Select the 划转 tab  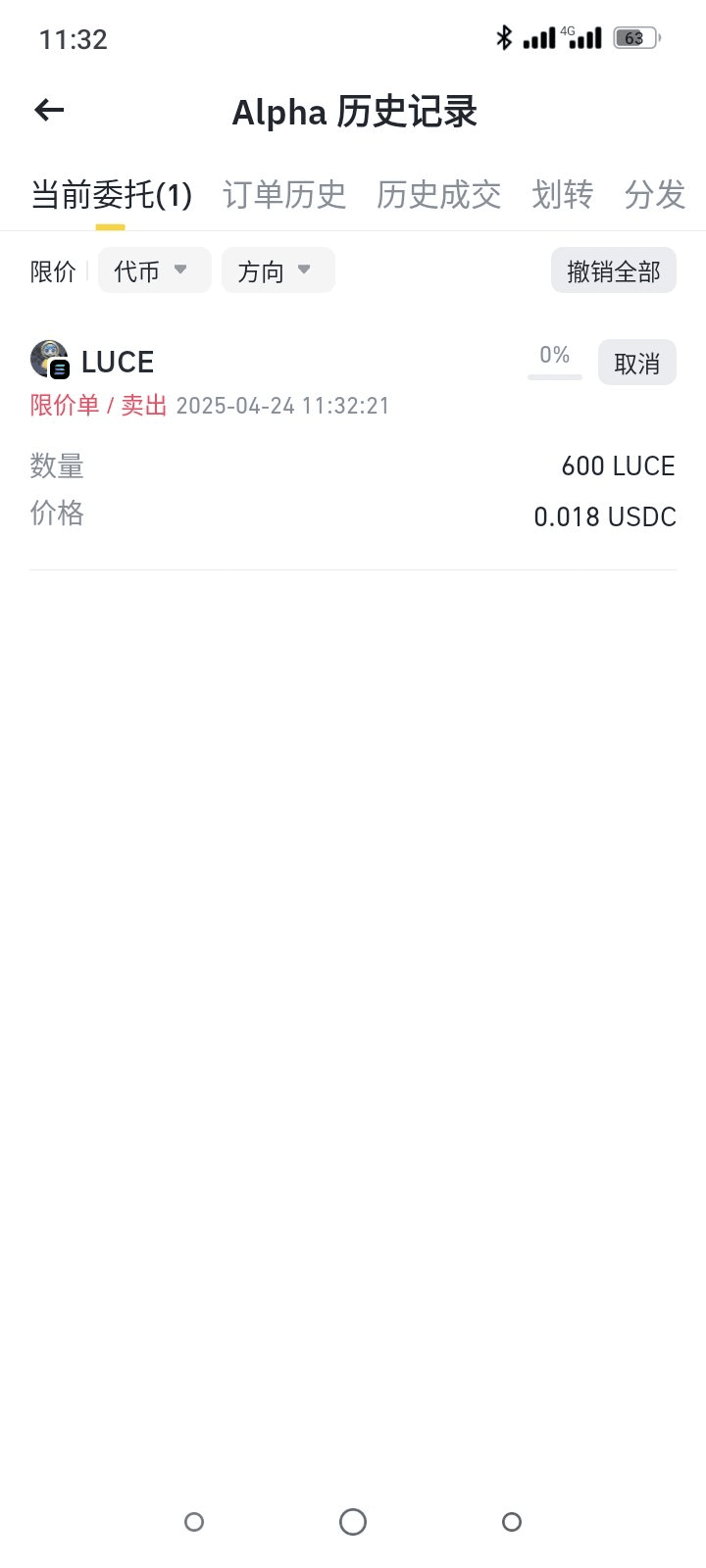(x=562, y=195)
